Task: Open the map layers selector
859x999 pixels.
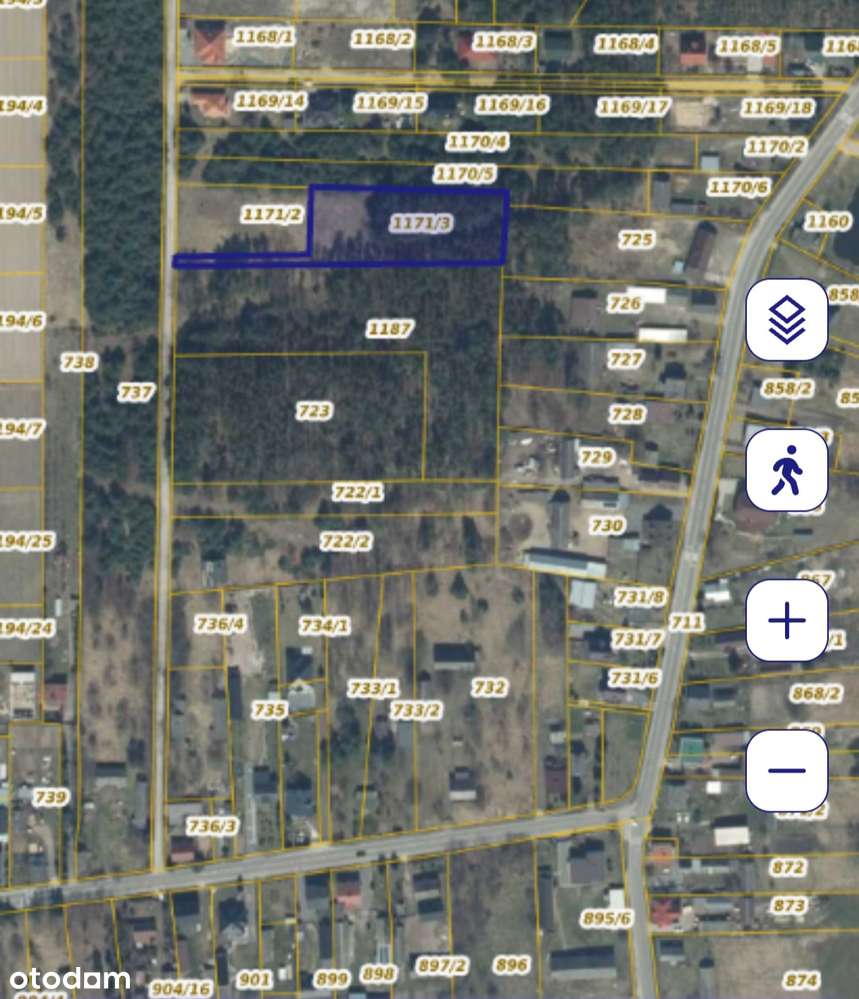Action: [x=786, y=320]
